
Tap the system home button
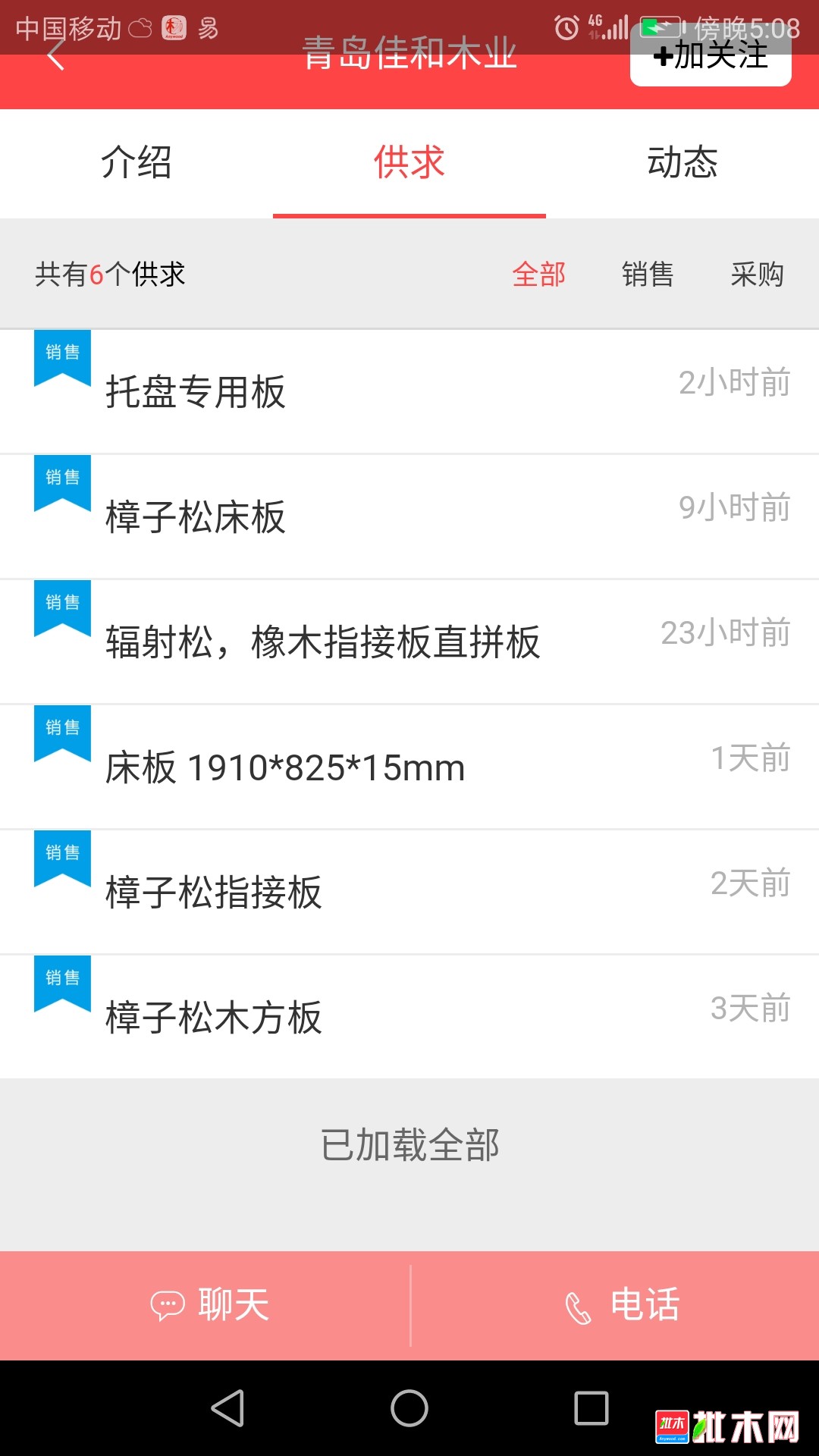pyautogui.click(x=409, y=1408)
